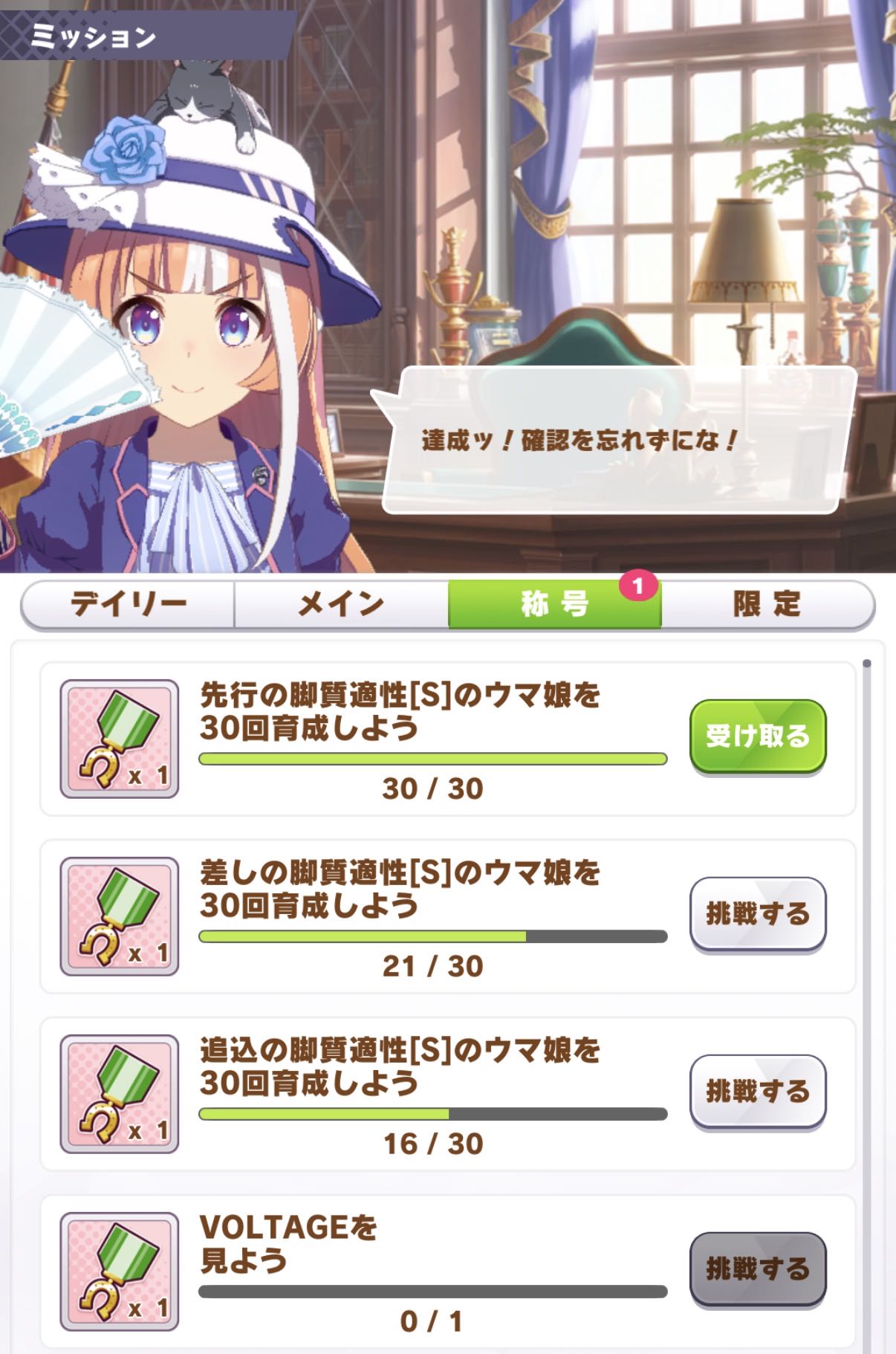The width and height of the screenshot is (896, 1354).
Task: Tap 挑戦する for the 差し mission
Action: pos(757,913)
